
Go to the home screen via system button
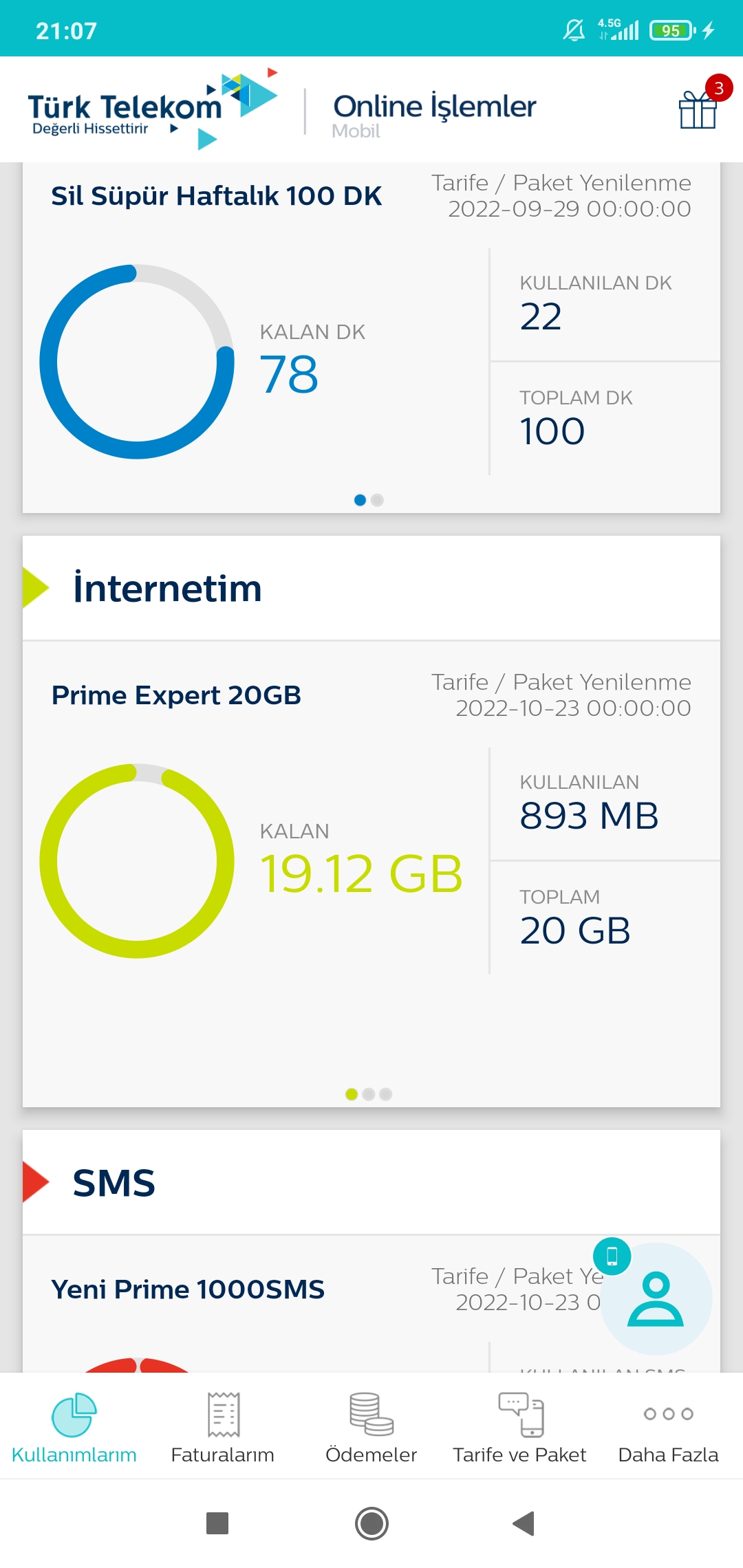(371, 1523)
